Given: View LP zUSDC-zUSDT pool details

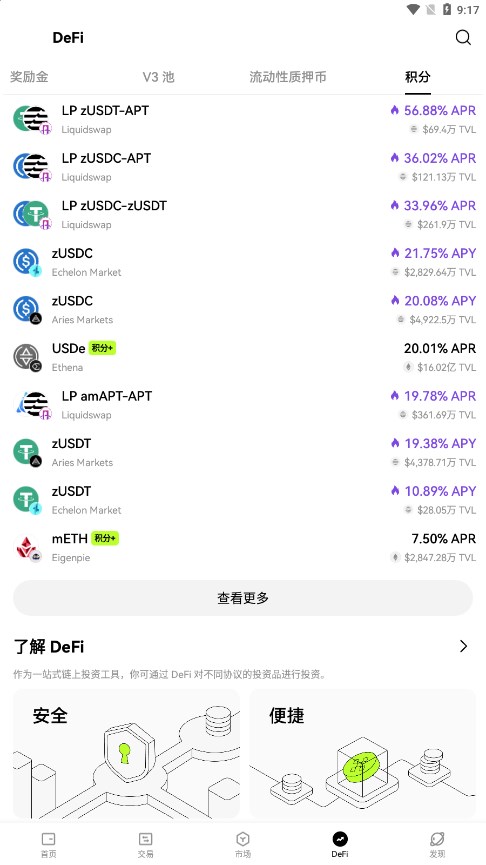Looking at the screenshot, I should (243, 214).
